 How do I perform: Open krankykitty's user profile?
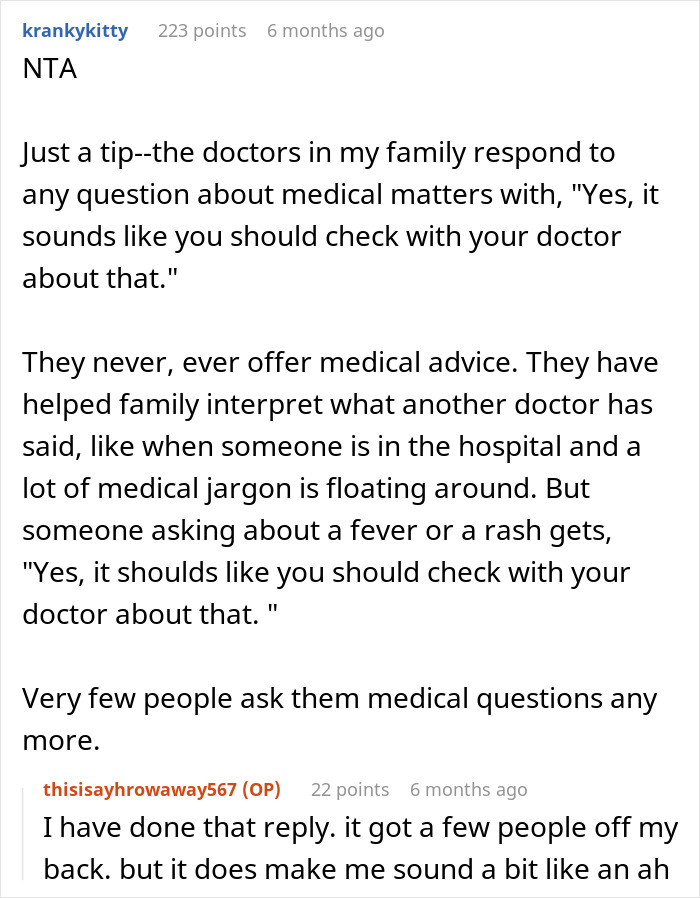75,31
